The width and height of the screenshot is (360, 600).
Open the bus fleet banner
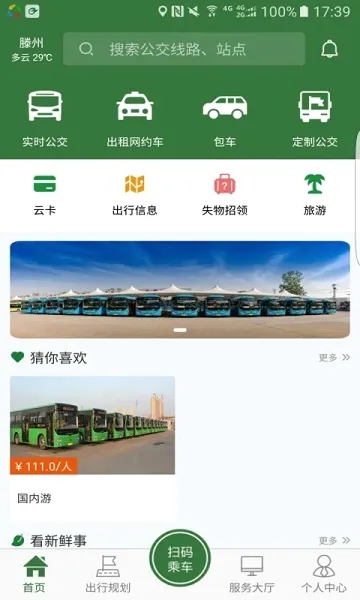180,289
